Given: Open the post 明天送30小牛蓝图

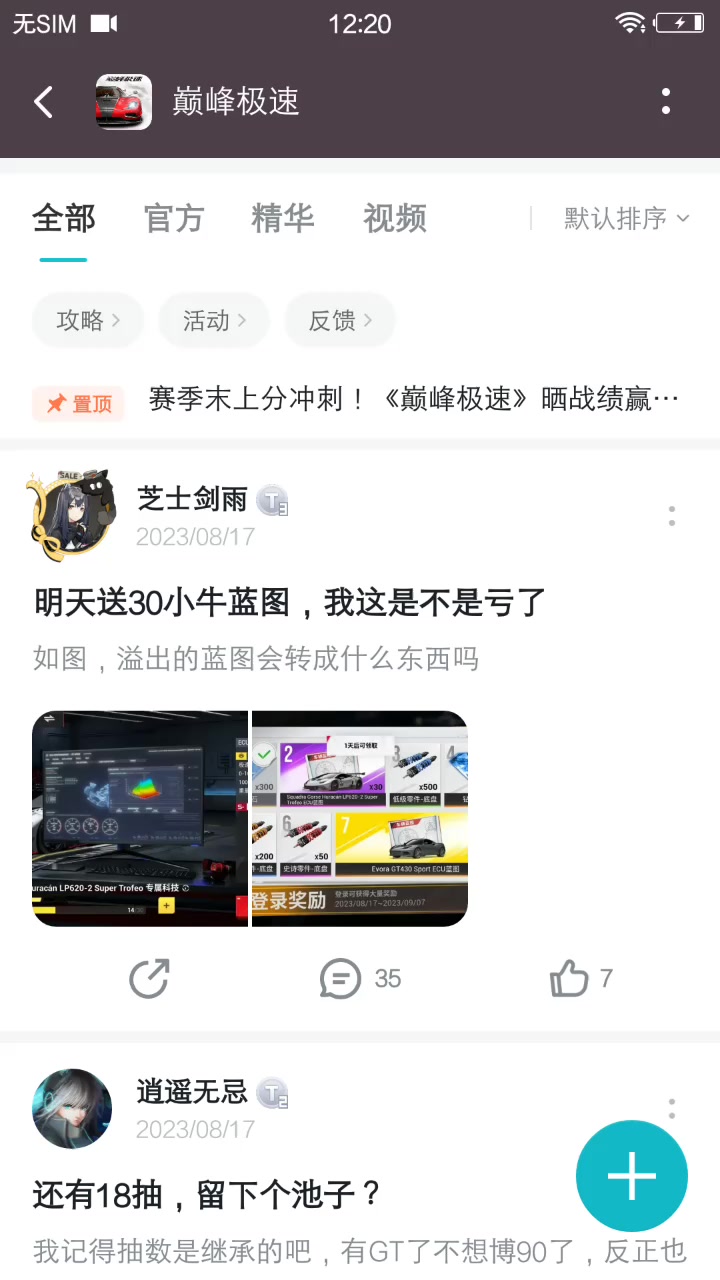Looking at the screenshot, I should (290, 603).
